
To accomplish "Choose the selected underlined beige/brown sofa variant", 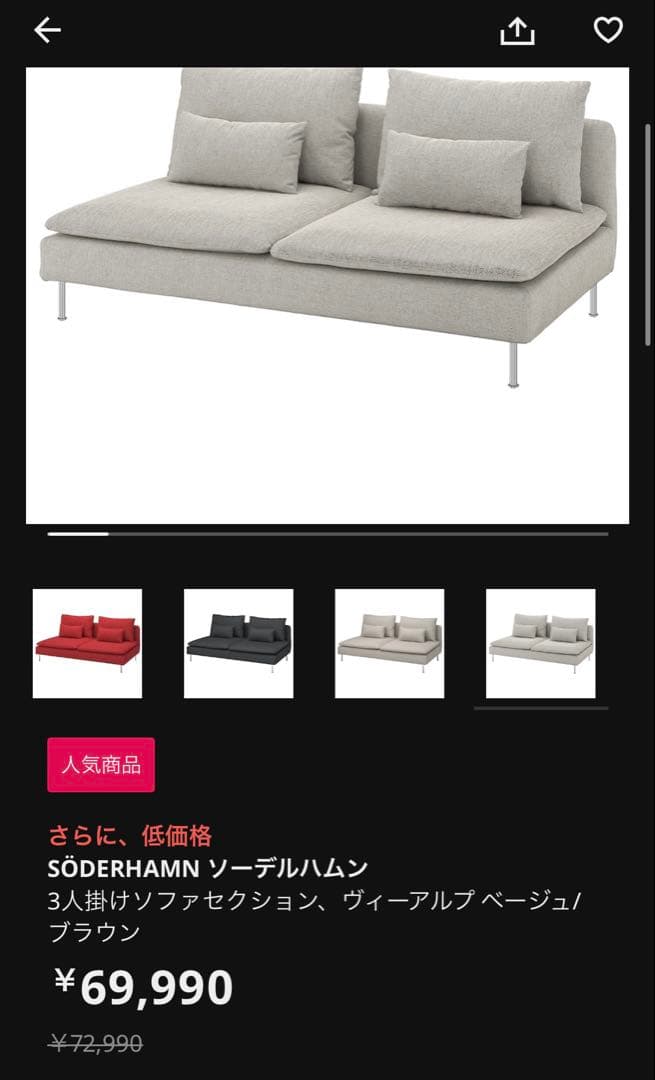I will (540, 643).
